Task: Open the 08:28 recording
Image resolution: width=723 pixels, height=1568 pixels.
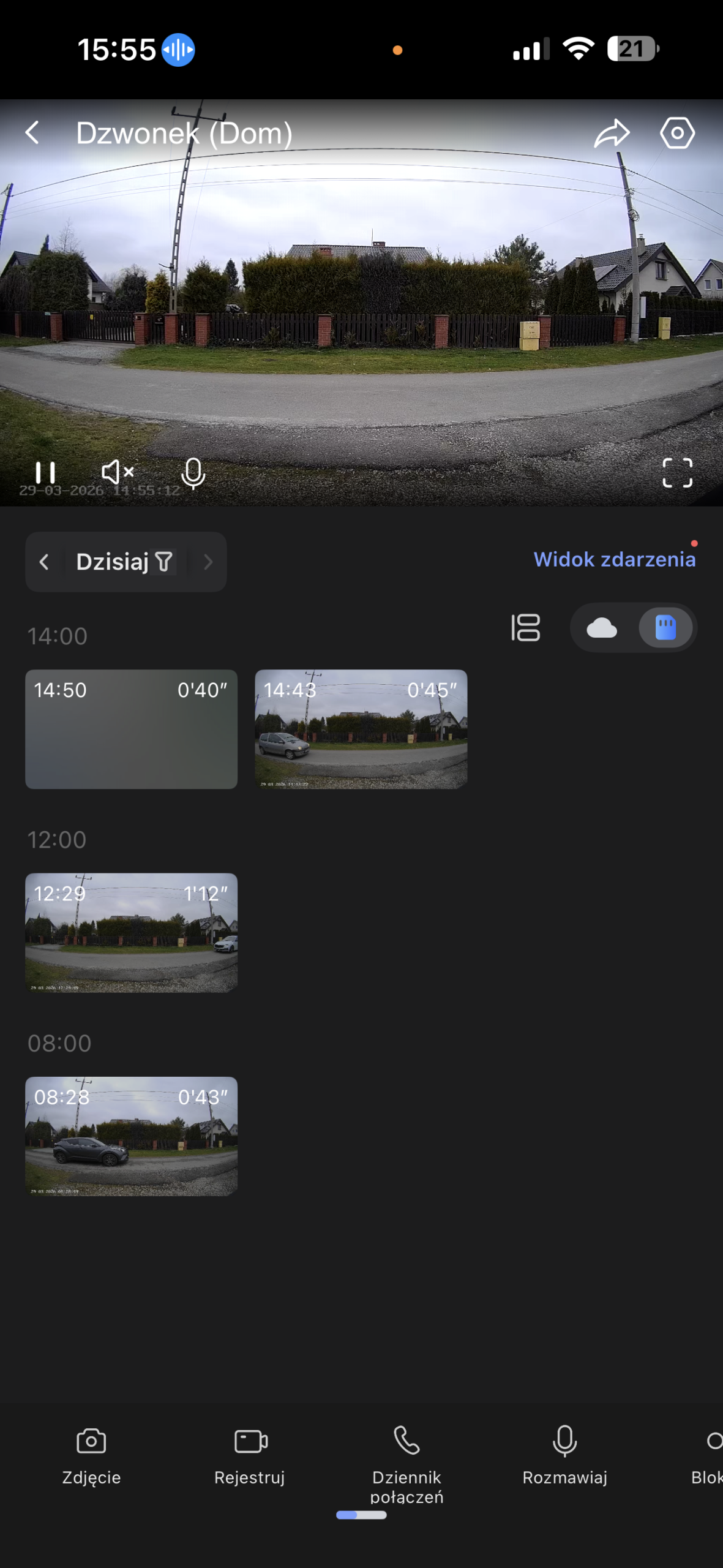Action: pos(131,1136)
